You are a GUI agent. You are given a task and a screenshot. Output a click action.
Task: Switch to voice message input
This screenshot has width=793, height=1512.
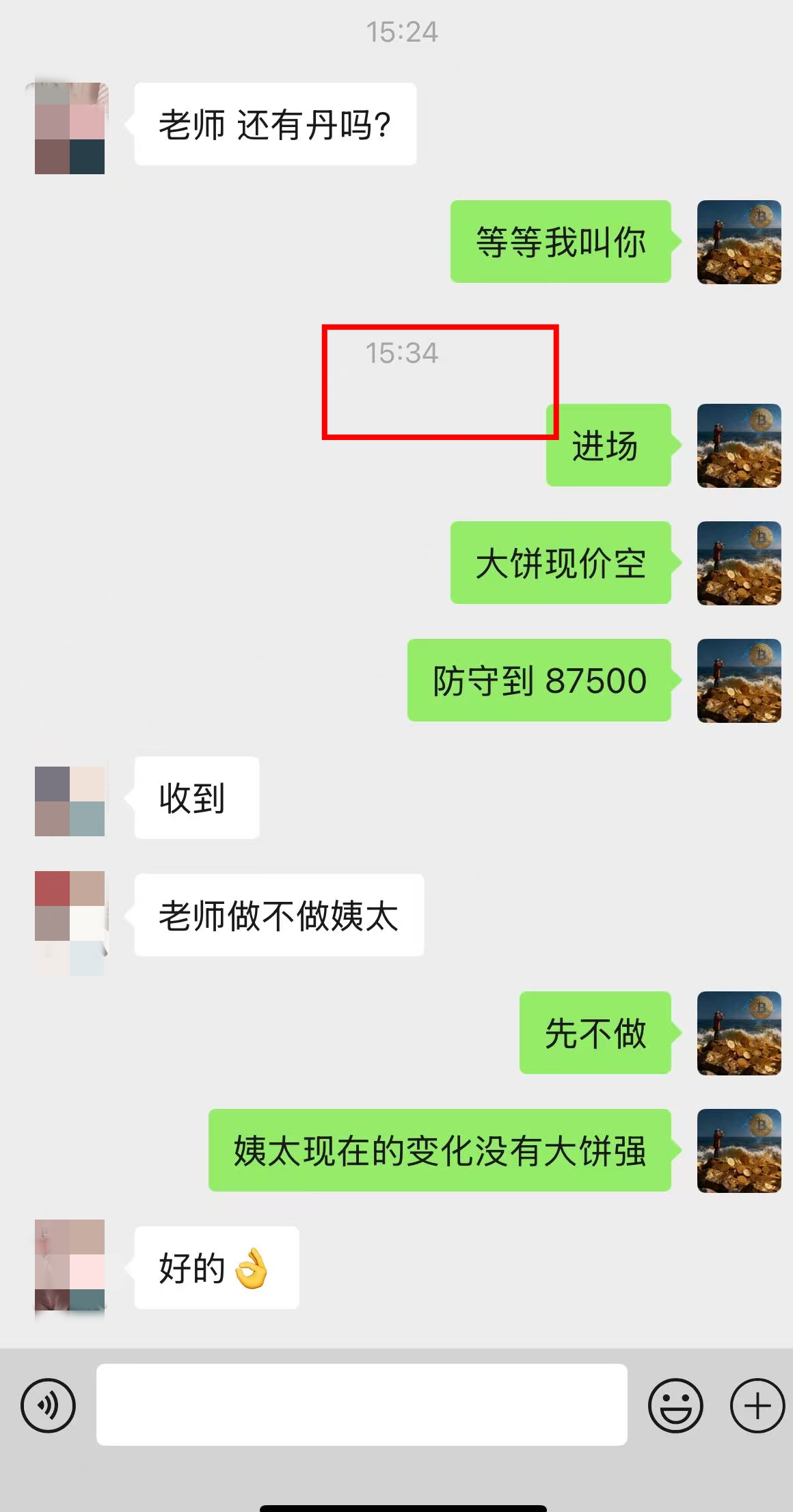click(48, 1405)
